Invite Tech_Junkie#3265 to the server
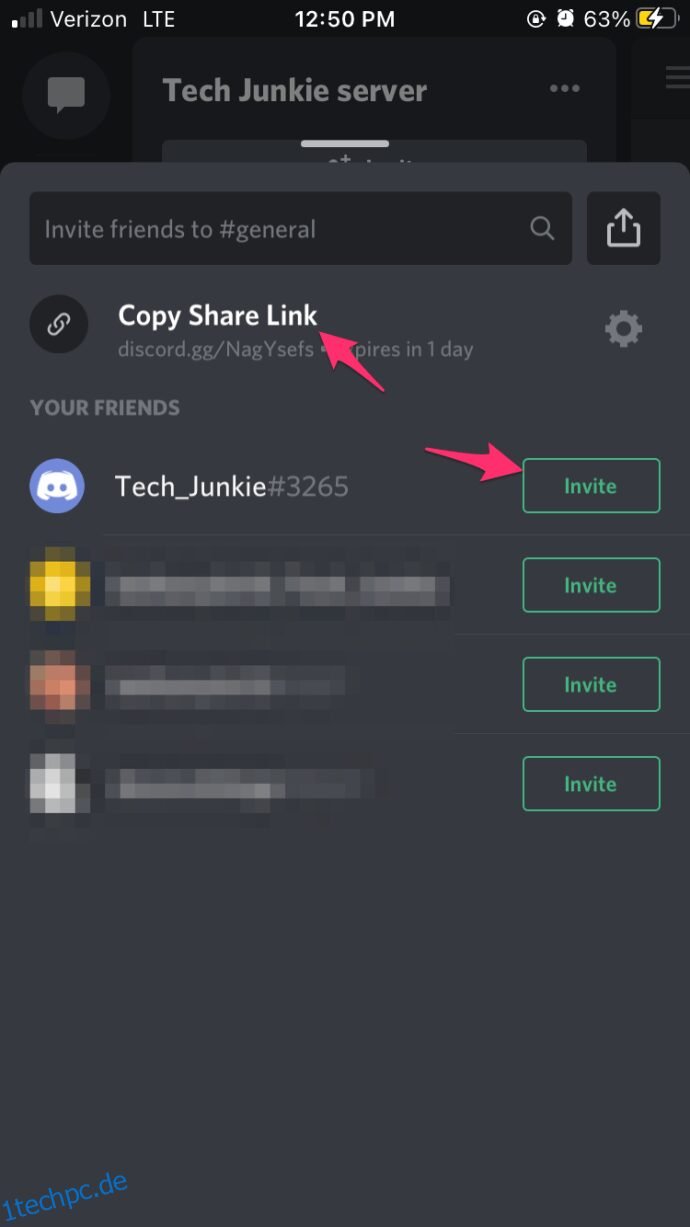The image size is (690, 1227). tap(590, 486)
